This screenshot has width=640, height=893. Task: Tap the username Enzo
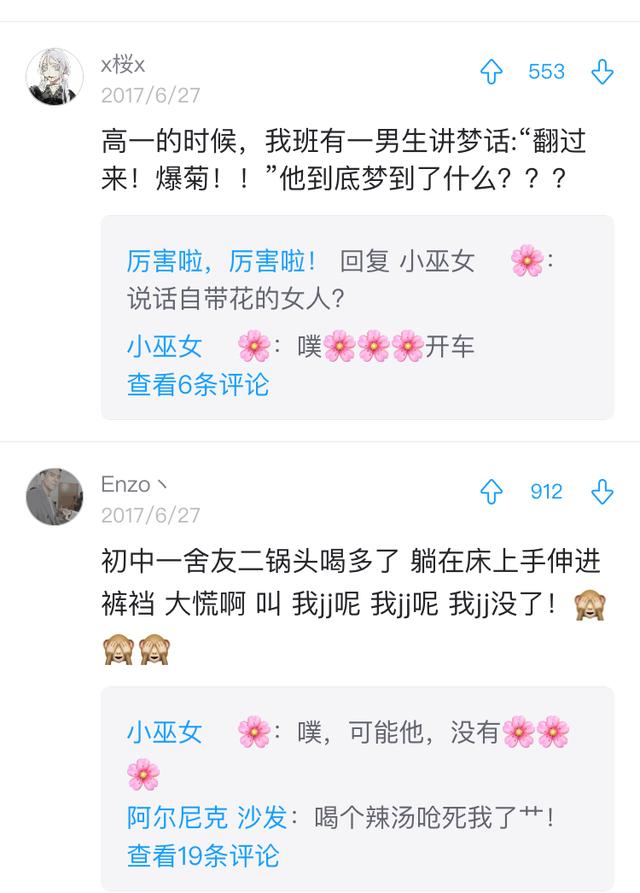(126, 485)
